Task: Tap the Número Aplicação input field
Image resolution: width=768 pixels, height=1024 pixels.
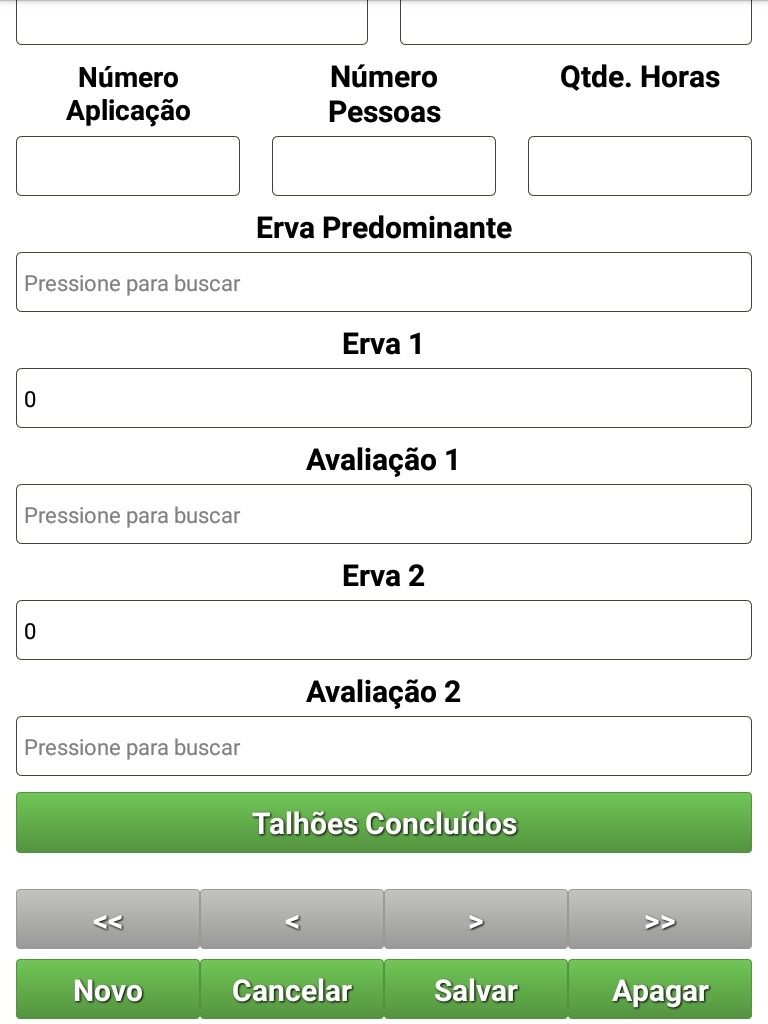Action: click(128, 166)
